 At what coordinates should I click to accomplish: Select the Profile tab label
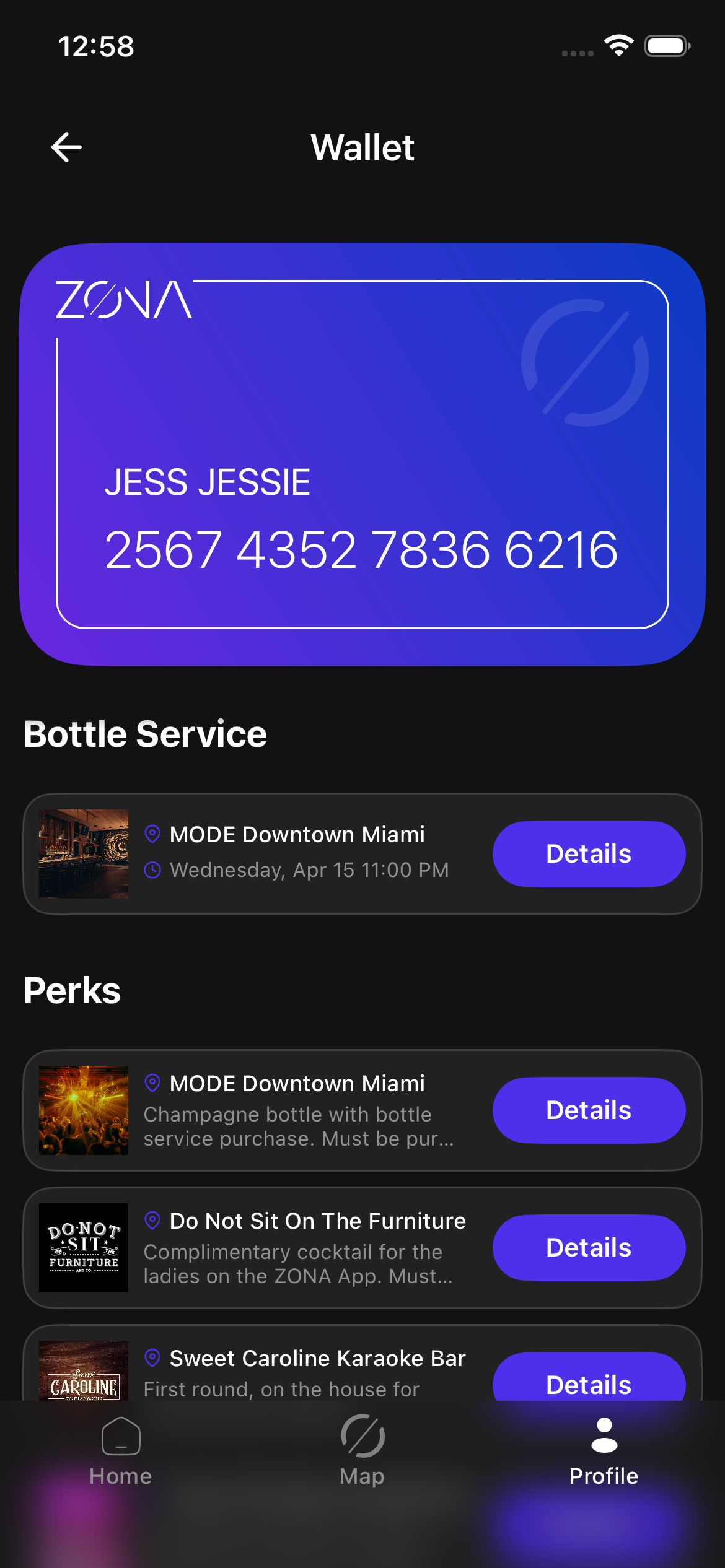[603, 1476]
